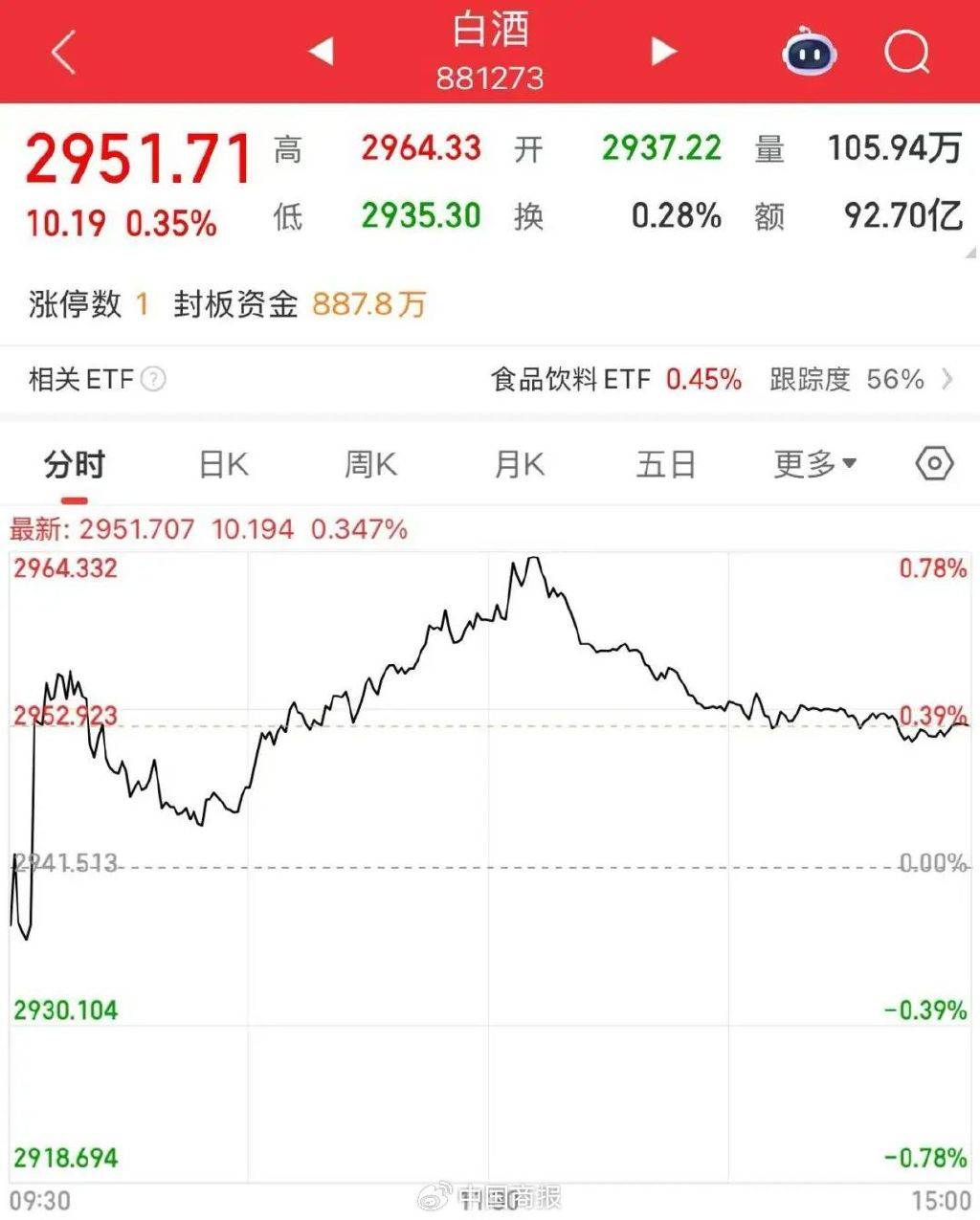Switch to the 日K tab

223,465
